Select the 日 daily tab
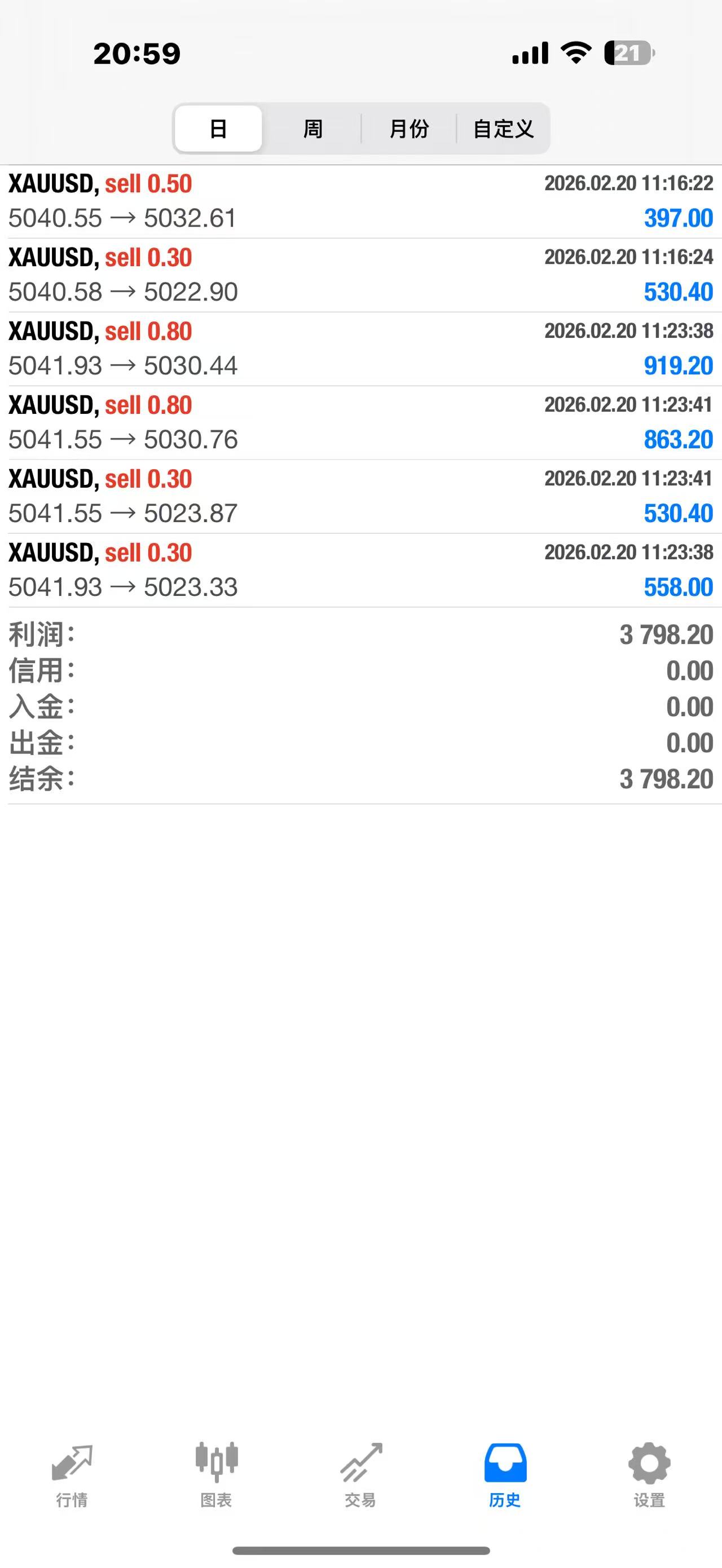Screen dimensions: 722x1568 coord(218,129)
